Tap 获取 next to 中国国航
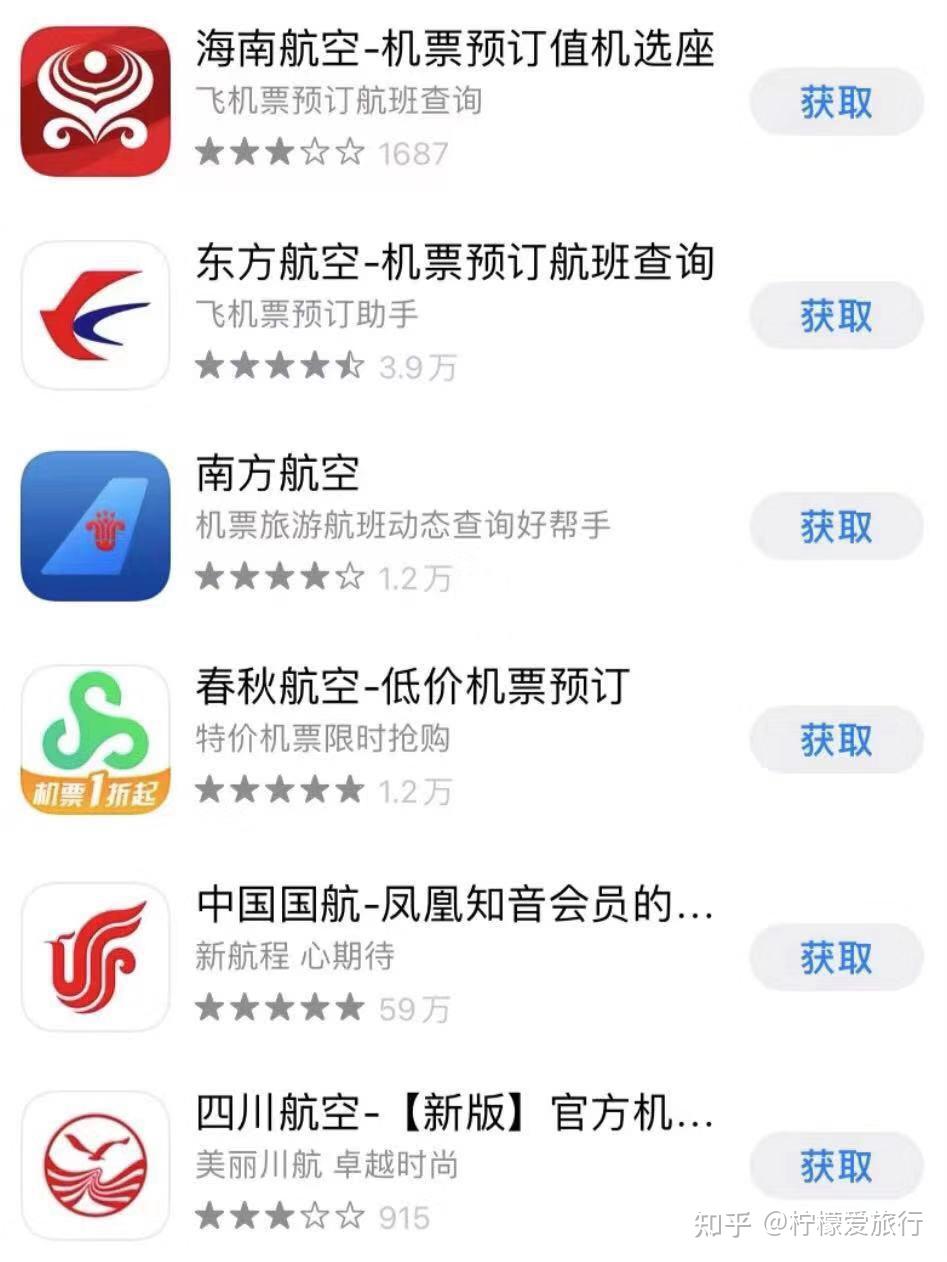947x1262 pixels. (836, 957)
